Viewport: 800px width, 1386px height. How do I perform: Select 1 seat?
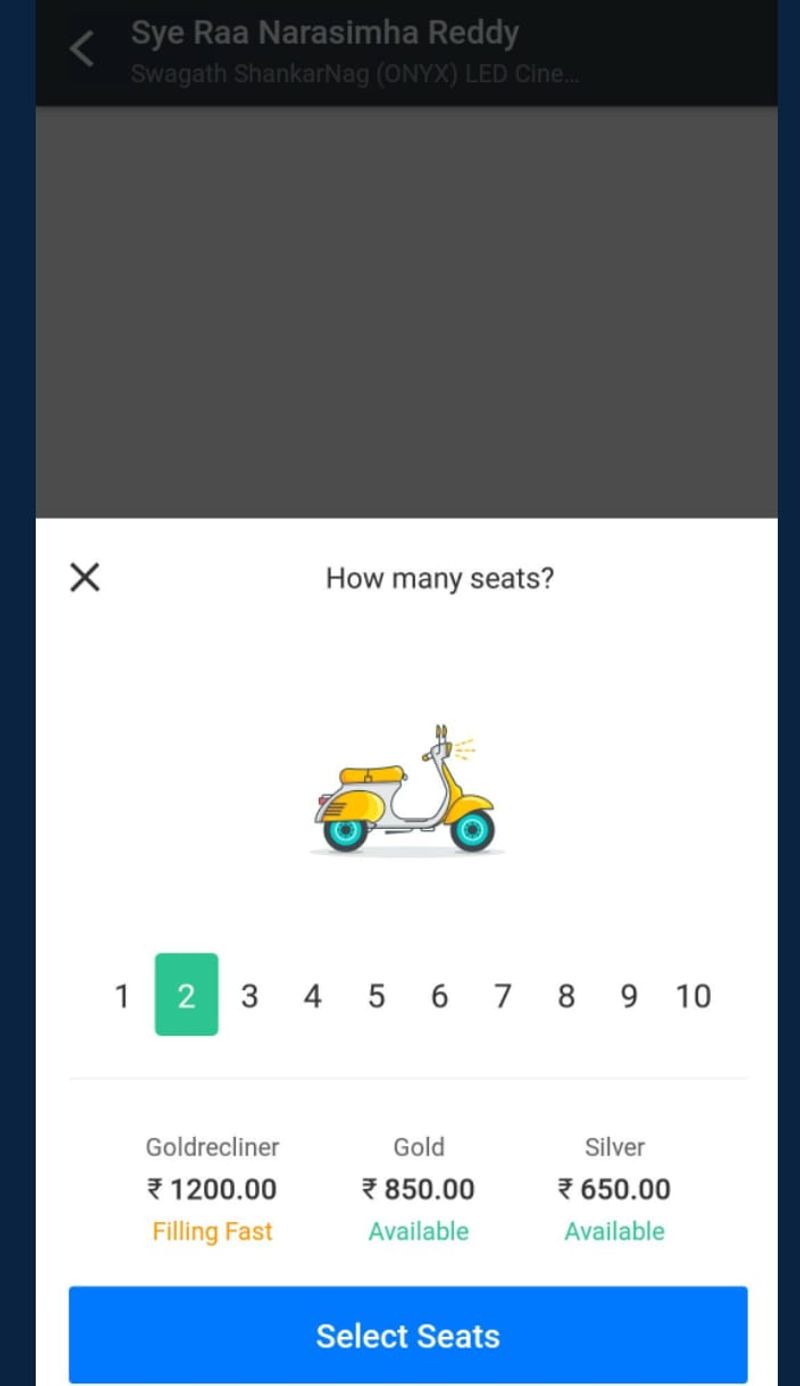(x=122, y=996)
